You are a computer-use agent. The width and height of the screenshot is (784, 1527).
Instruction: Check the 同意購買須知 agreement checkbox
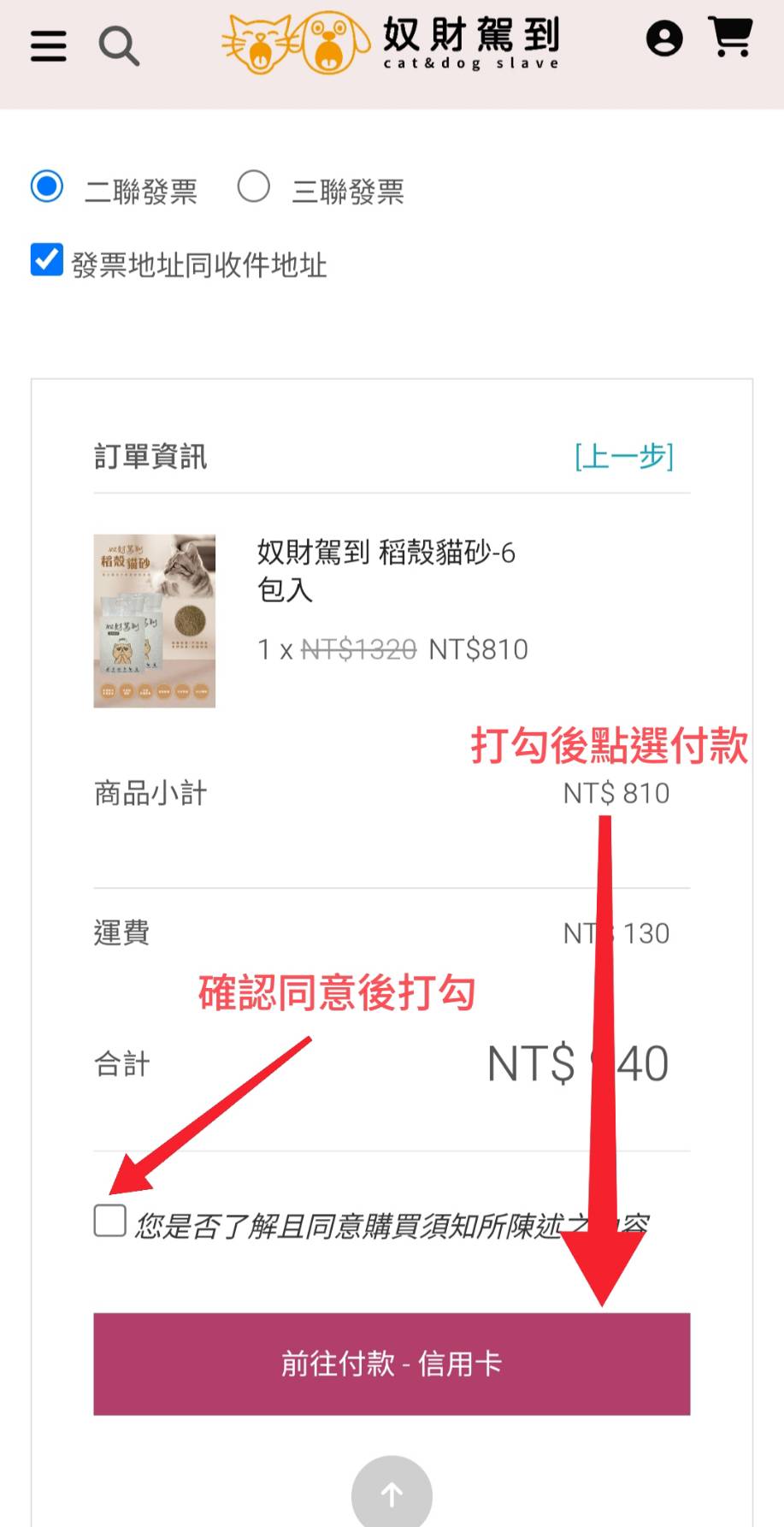click(x=110, y=1221)
